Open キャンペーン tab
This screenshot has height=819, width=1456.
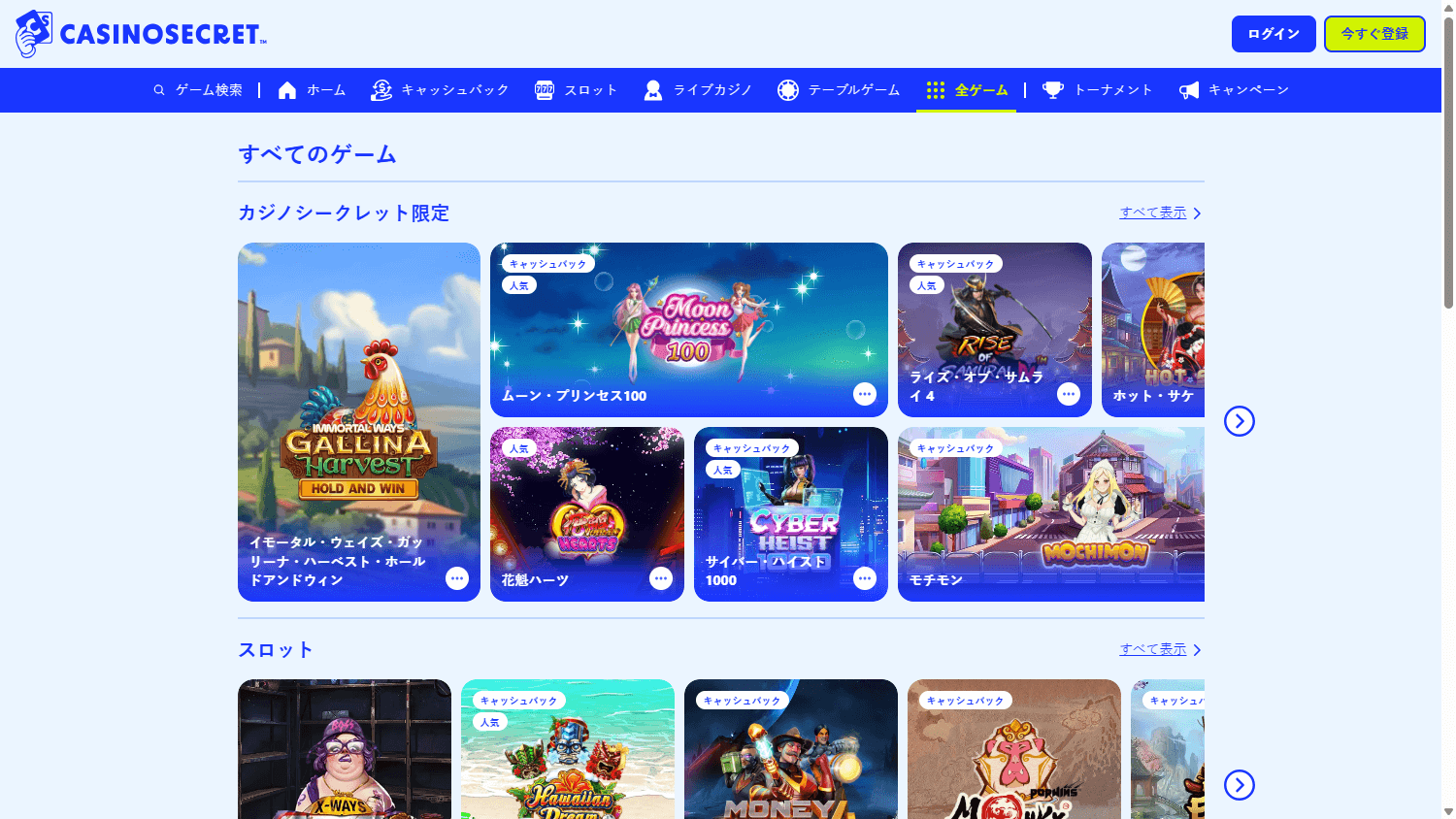(x=1234, y=90)
